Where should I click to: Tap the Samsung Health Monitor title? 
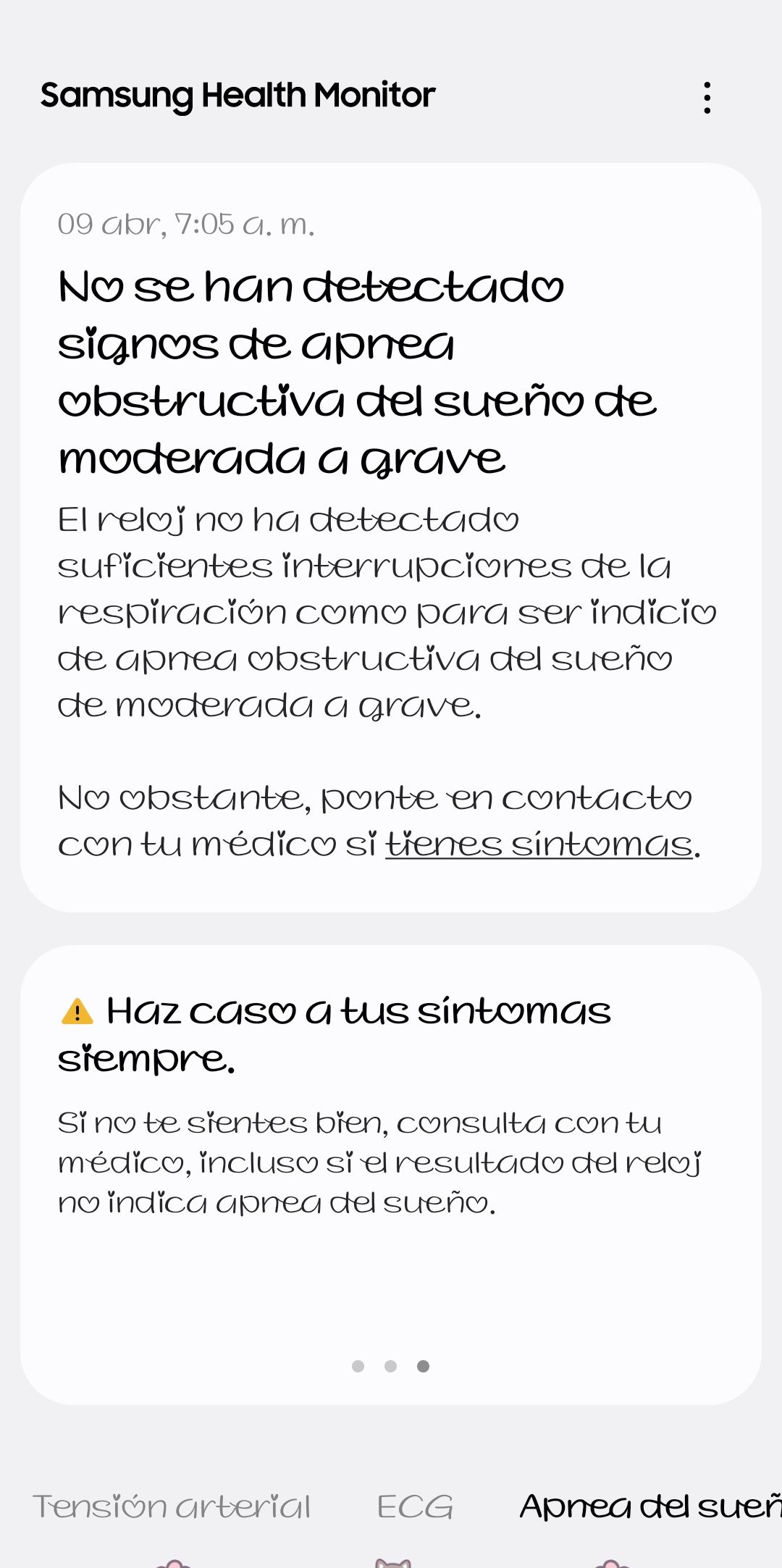(x=236, y=95)
